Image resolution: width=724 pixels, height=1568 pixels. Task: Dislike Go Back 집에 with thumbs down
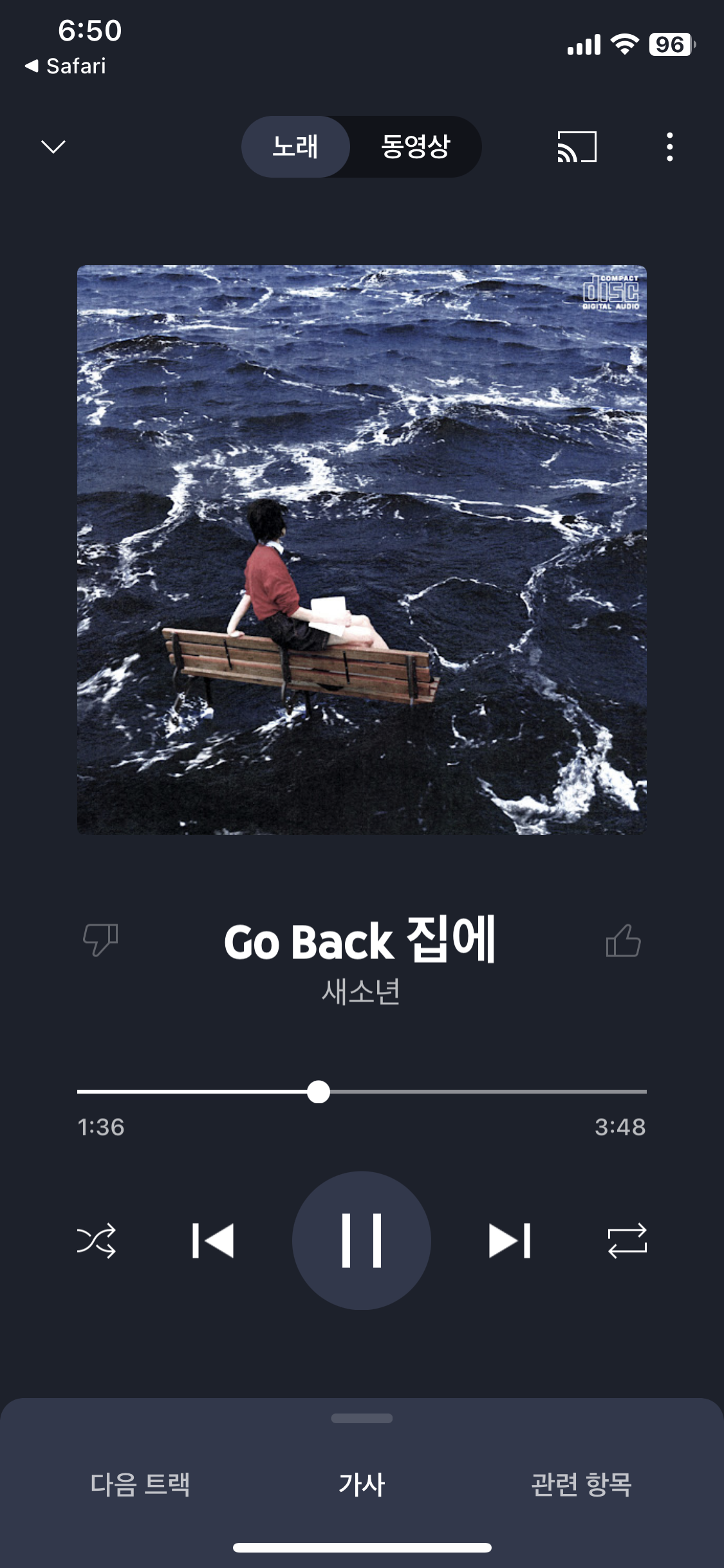(100, 940)
